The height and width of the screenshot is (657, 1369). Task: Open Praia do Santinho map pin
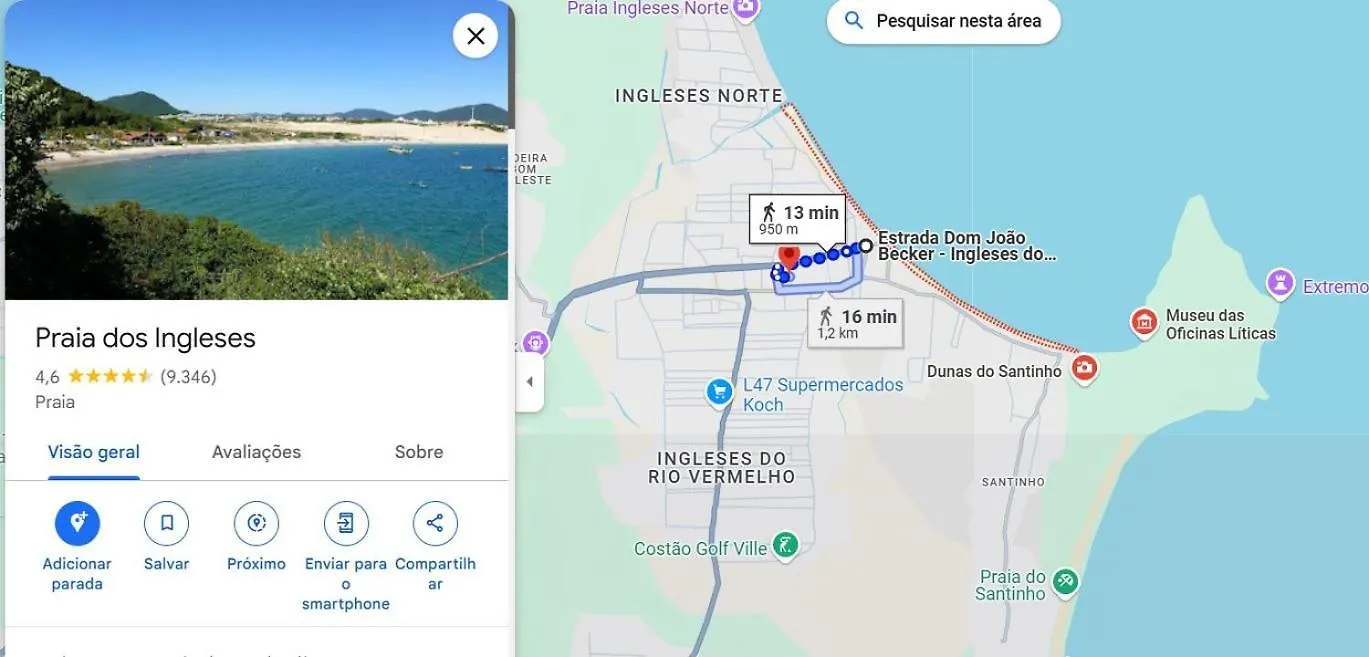1066,581
